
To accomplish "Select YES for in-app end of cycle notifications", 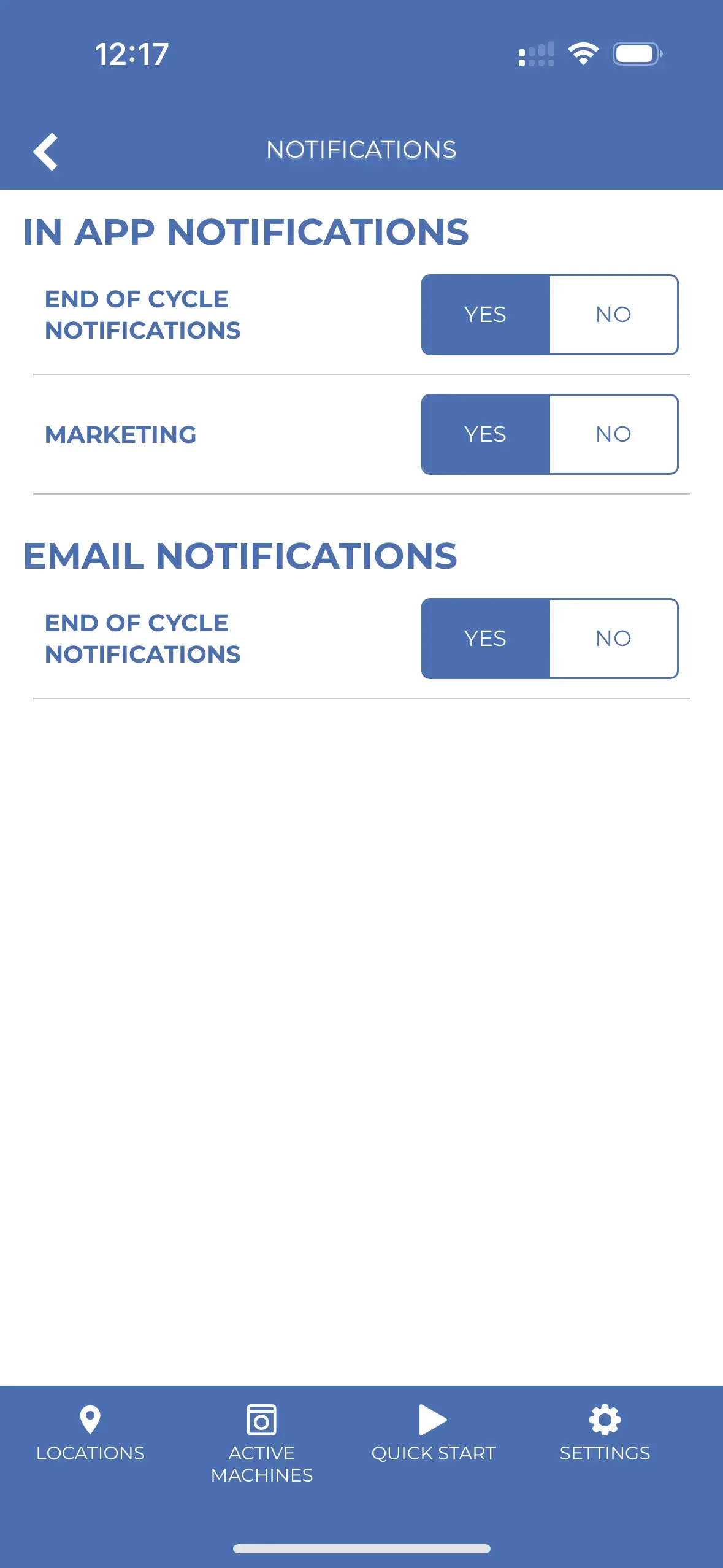I will (485, 315).
